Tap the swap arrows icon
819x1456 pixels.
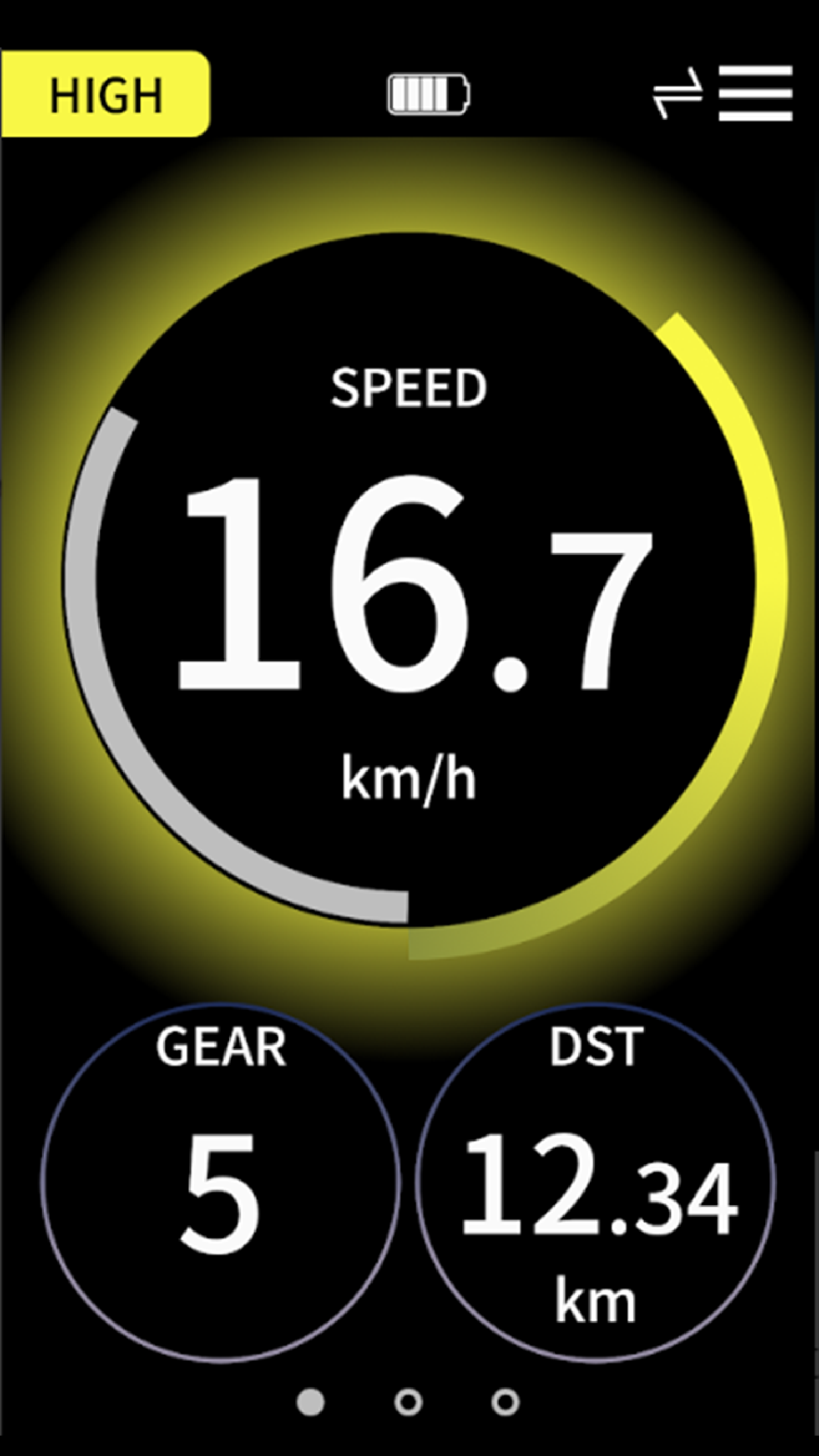point(678,94)
